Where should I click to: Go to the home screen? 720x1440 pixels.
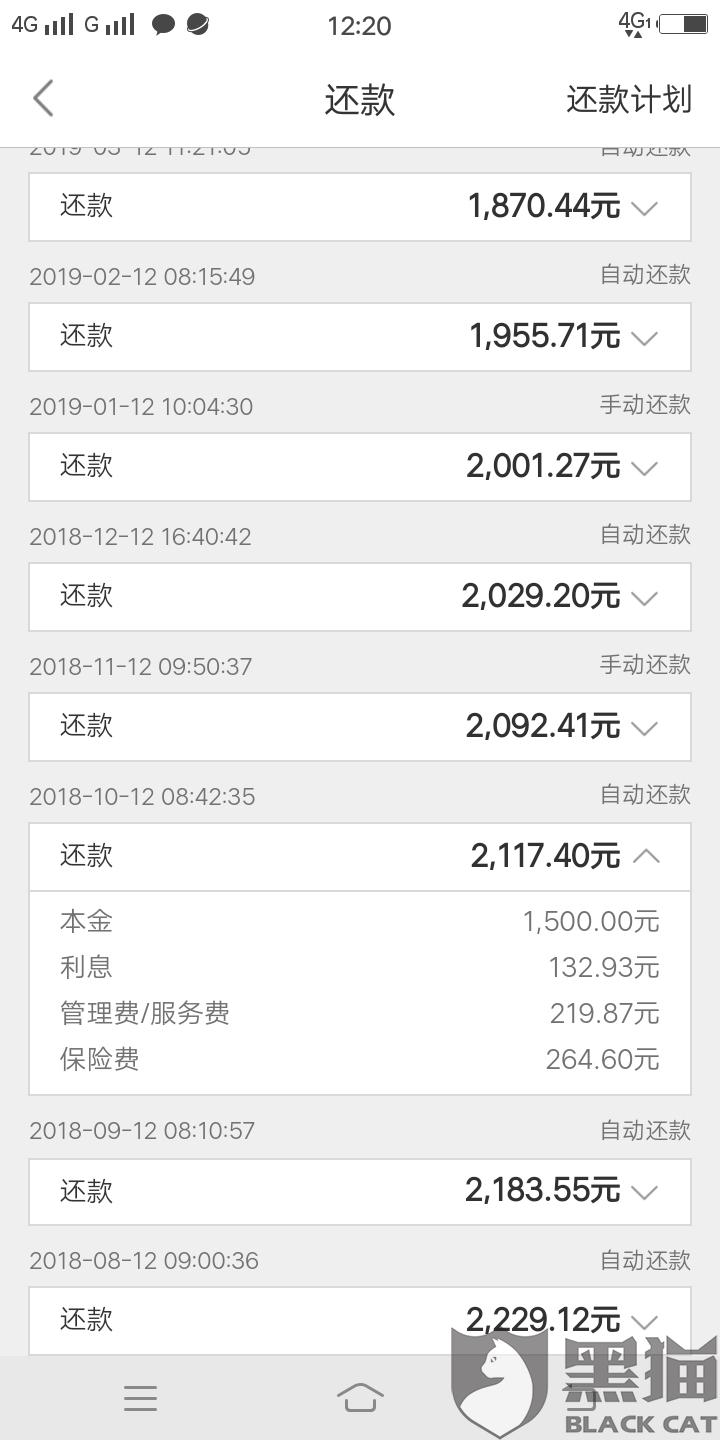coord(360,1398)
